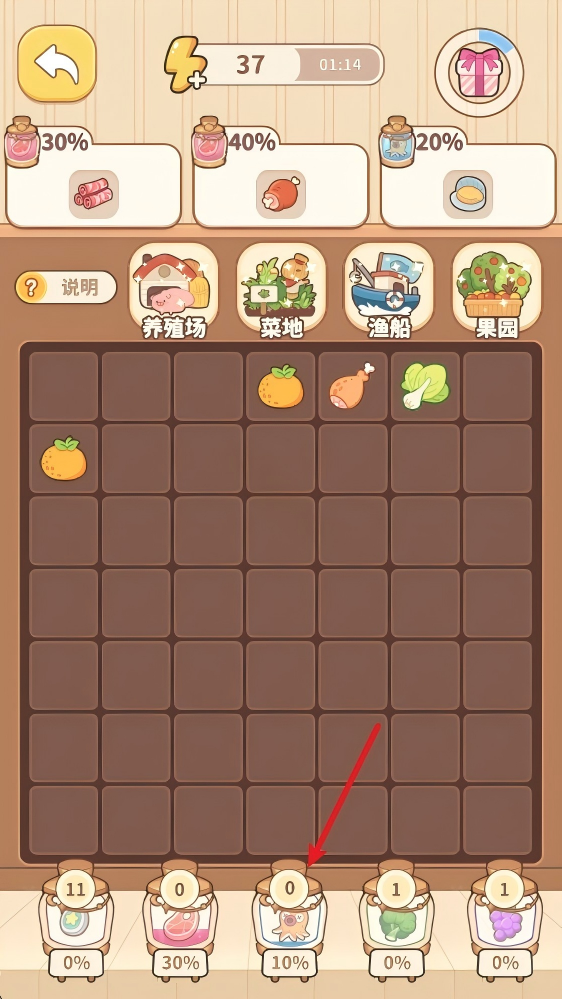Screen dimensions: 562x999
Task: Select the cabbage on the board
Action: tap(425, 386)
